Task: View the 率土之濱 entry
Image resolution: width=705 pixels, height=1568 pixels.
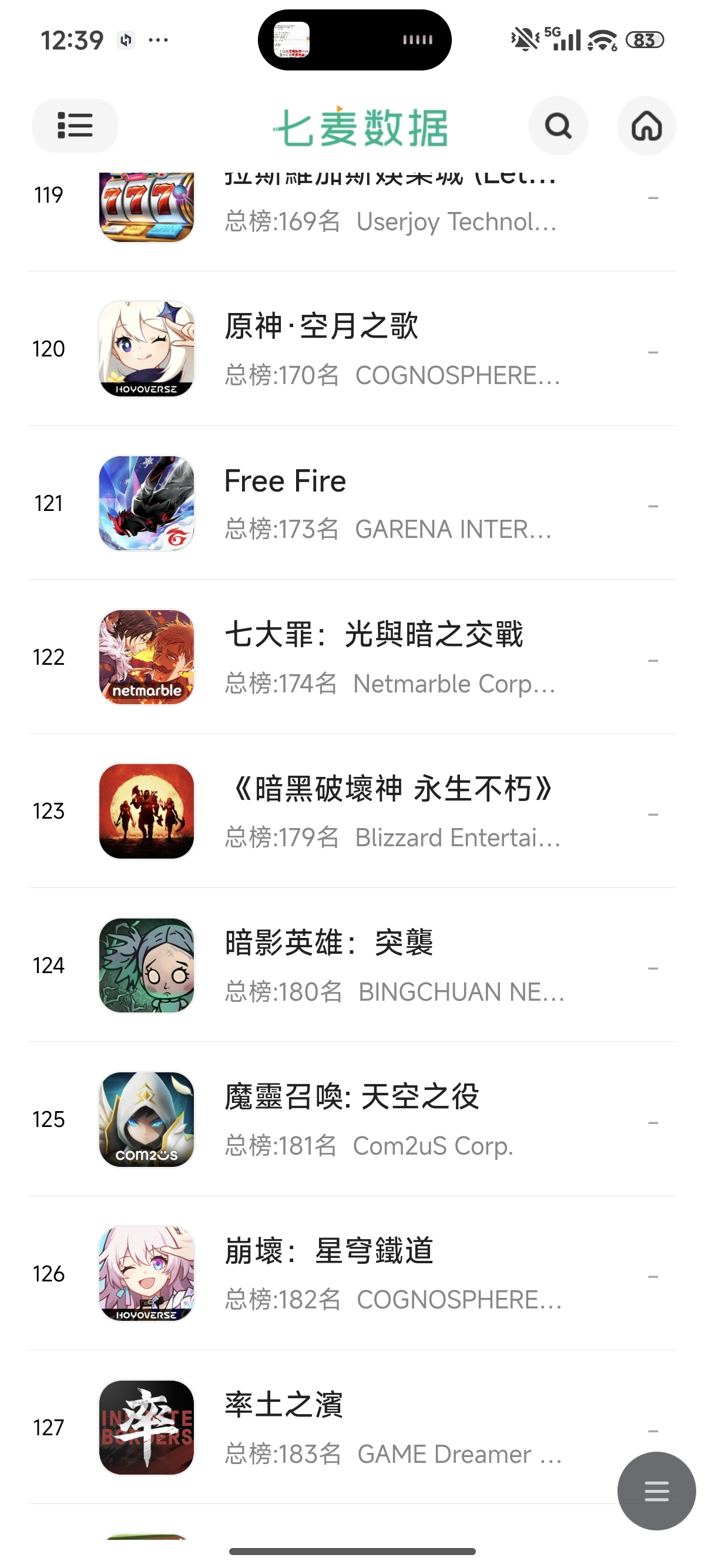Action: [x=352, y=1428]
